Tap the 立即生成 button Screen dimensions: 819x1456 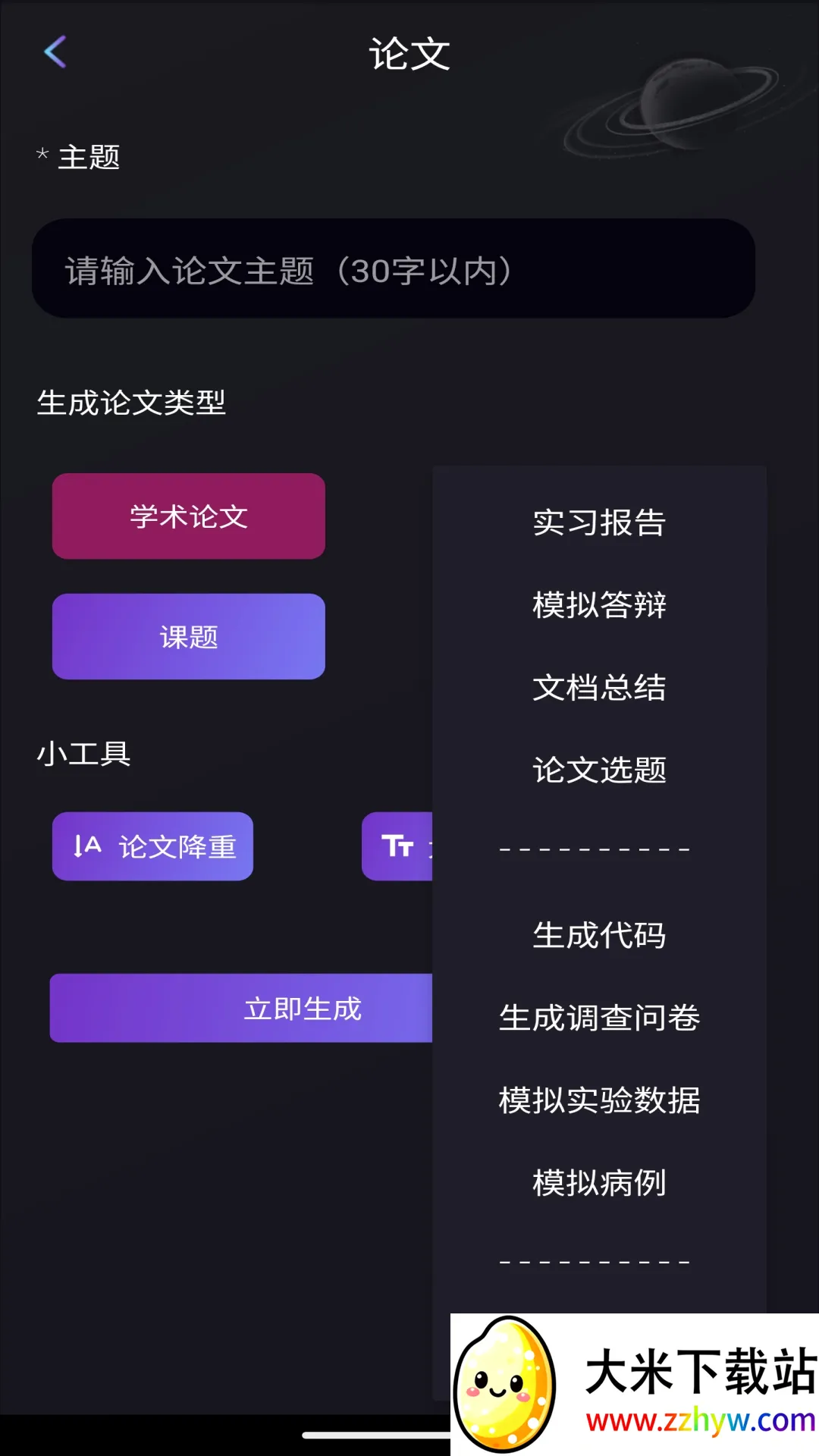(x=241, y=1009)
